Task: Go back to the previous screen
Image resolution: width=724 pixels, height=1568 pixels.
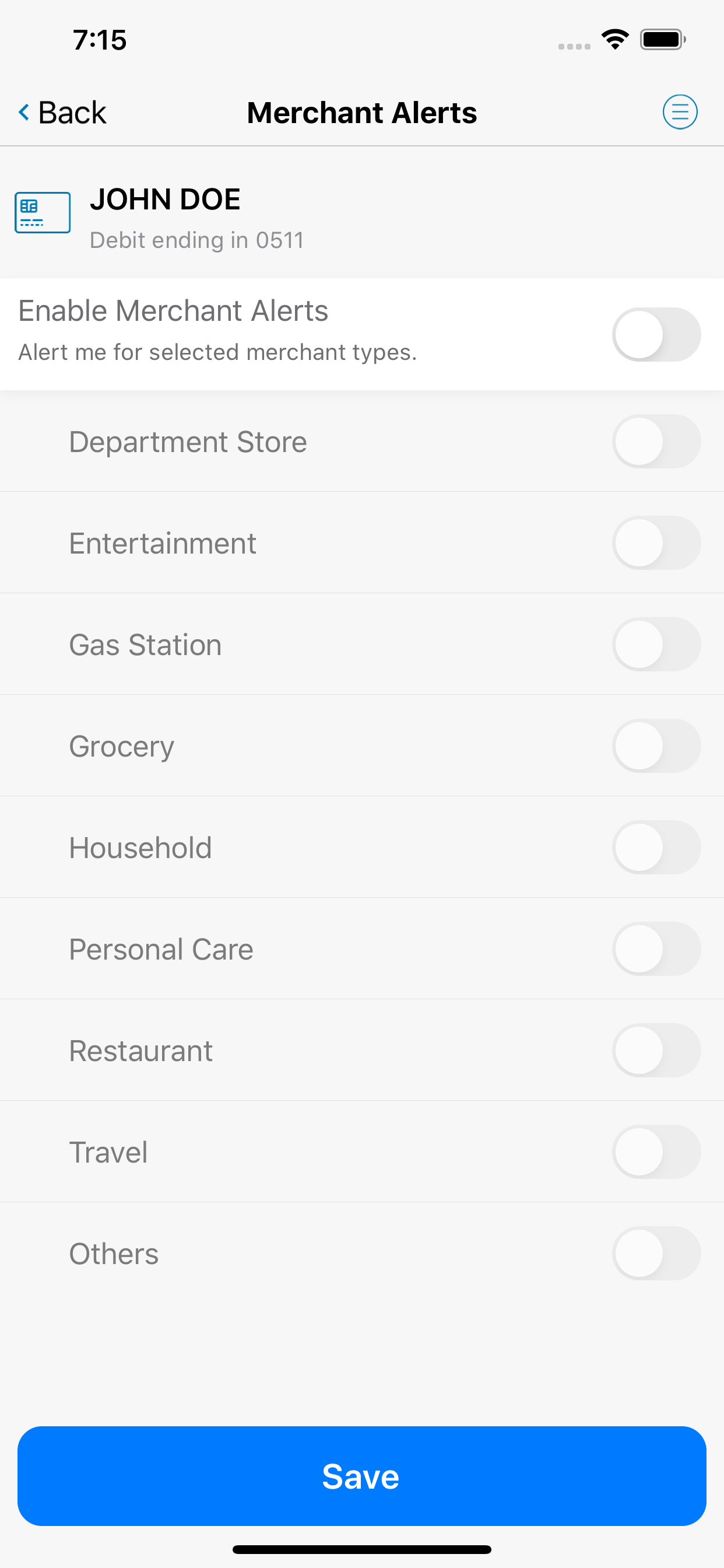Action: [x=63, y=113]
